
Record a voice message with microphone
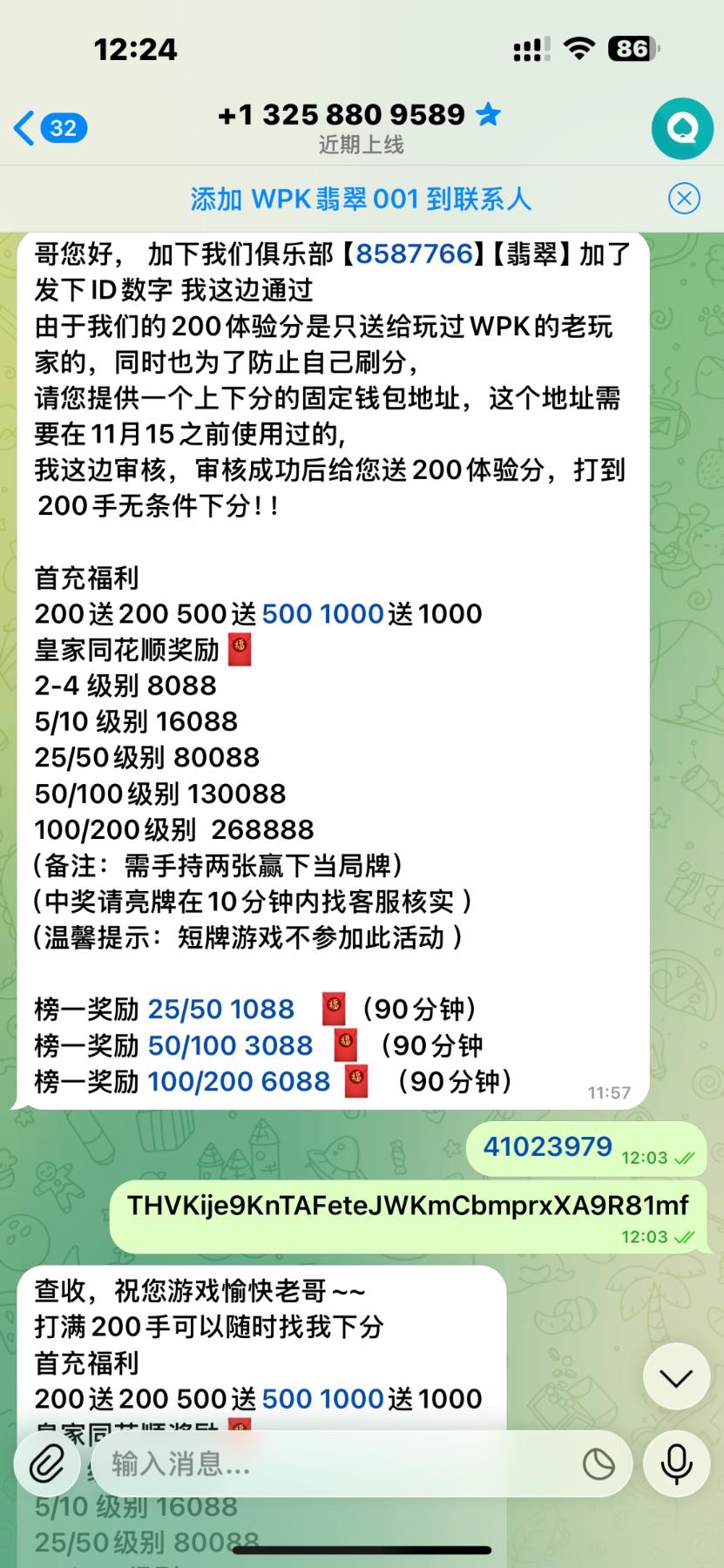tap(676, 1463)
